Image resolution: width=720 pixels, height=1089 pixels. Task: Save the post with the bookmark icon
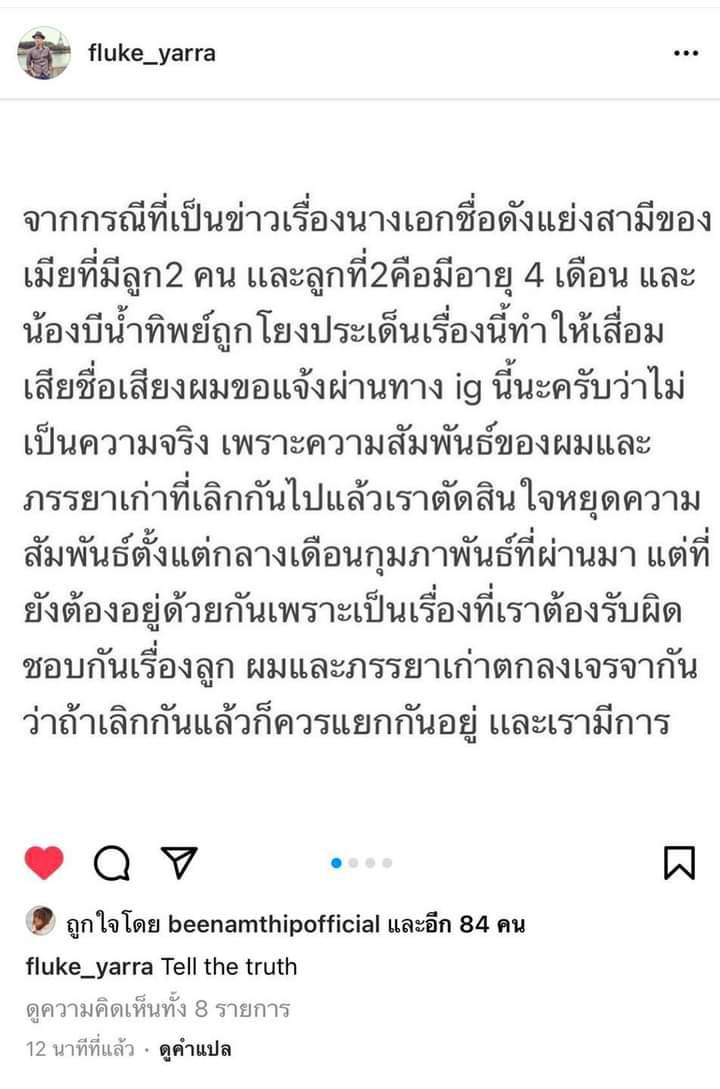click(x=679, y=862)
